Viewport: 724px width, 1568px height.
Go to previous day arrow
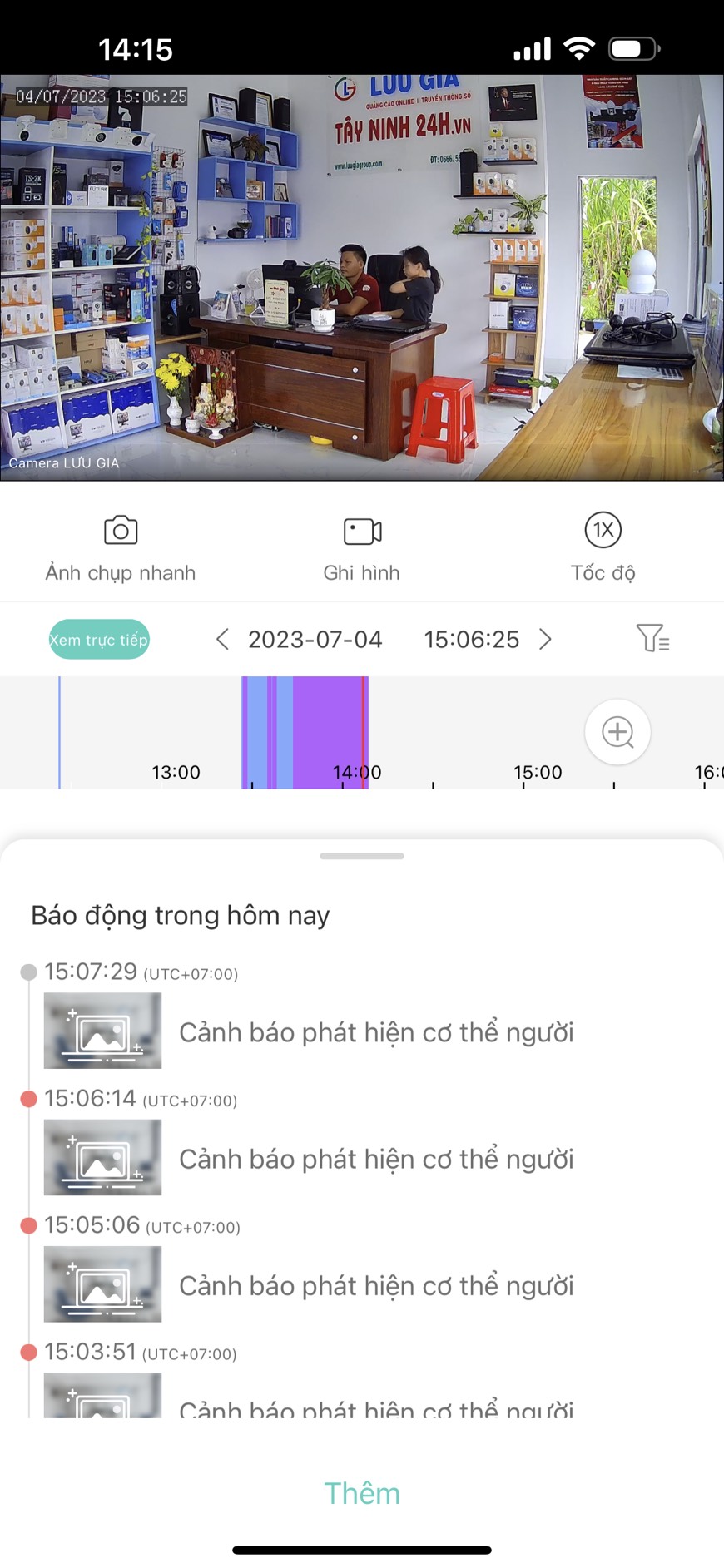(222, 640)
